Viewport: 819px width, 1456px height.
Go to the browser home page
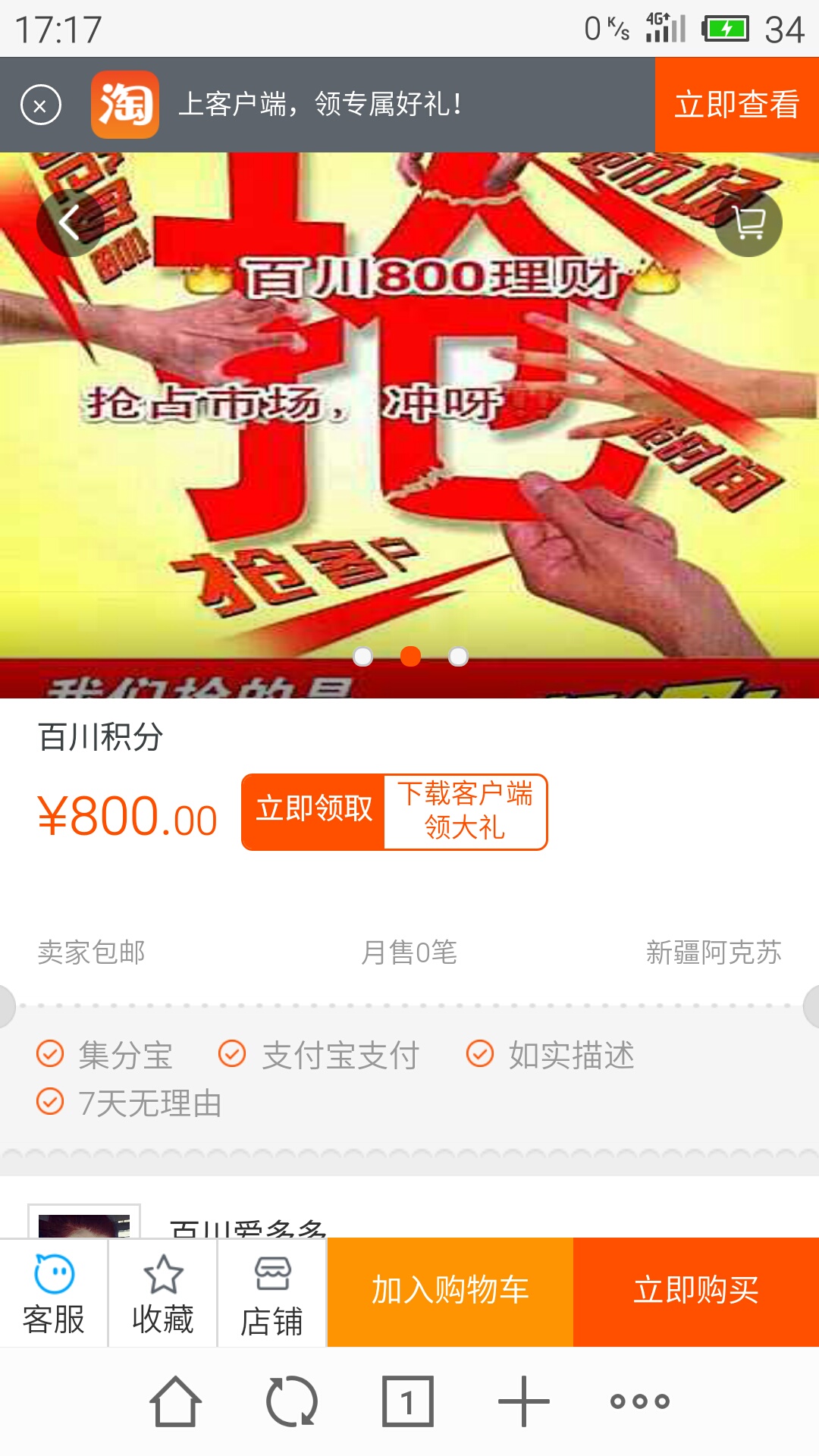pos(176,1401)
